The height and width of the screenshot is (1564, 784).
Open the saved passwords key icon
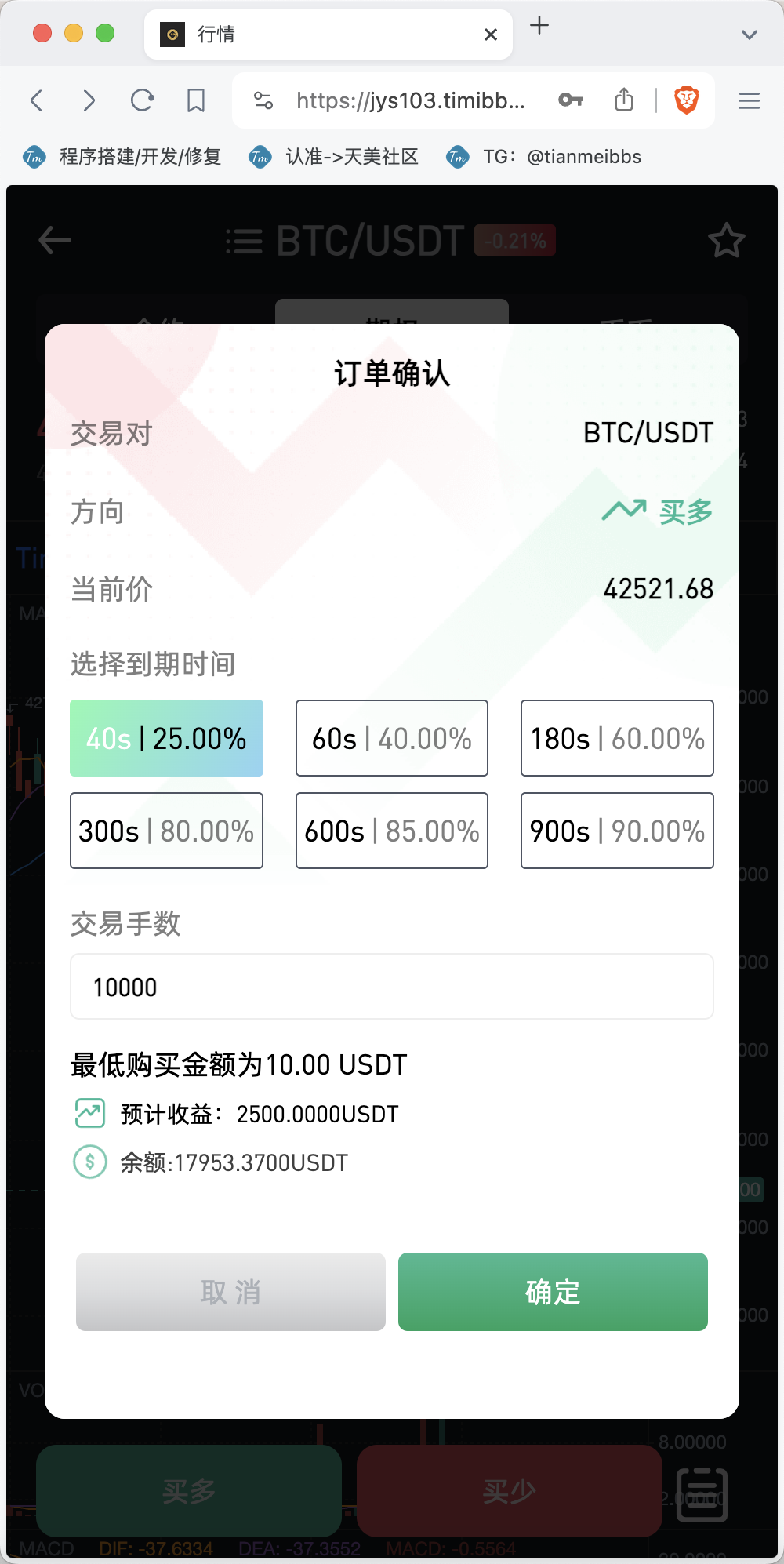click(571, 100)
